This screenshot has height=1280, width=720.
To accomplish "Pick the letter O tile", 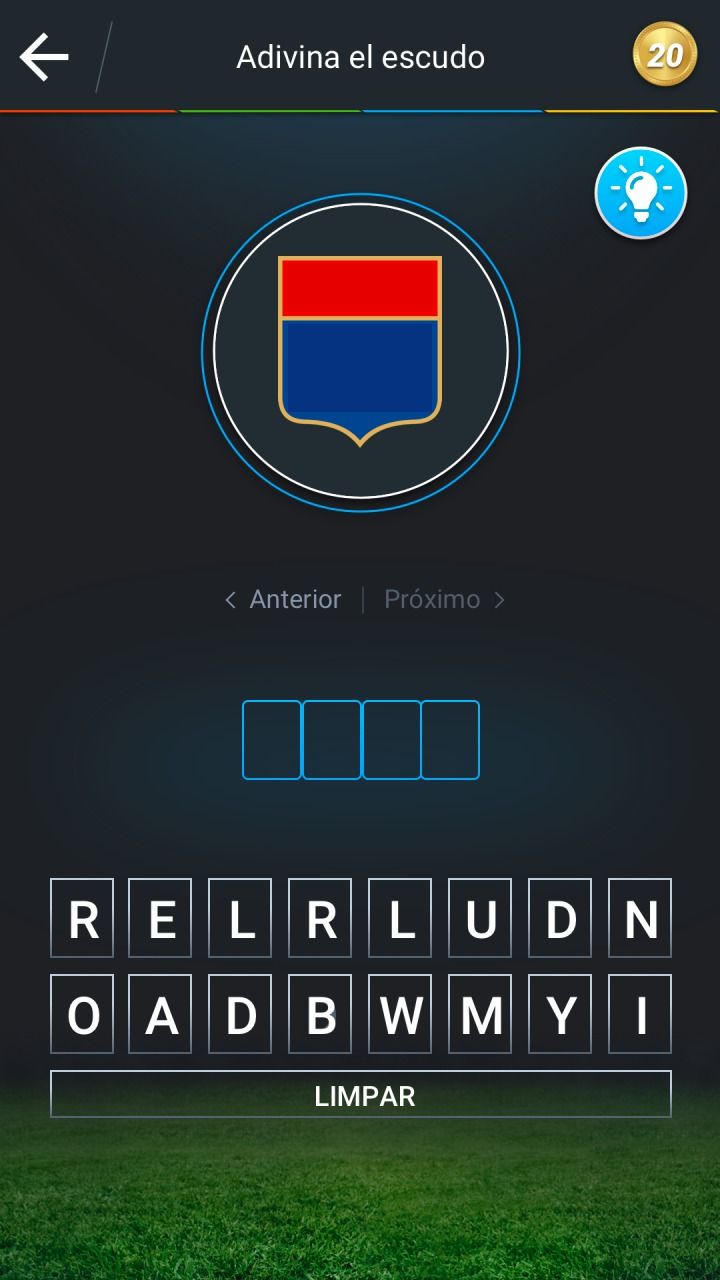I will click(x=82, y=1014).
